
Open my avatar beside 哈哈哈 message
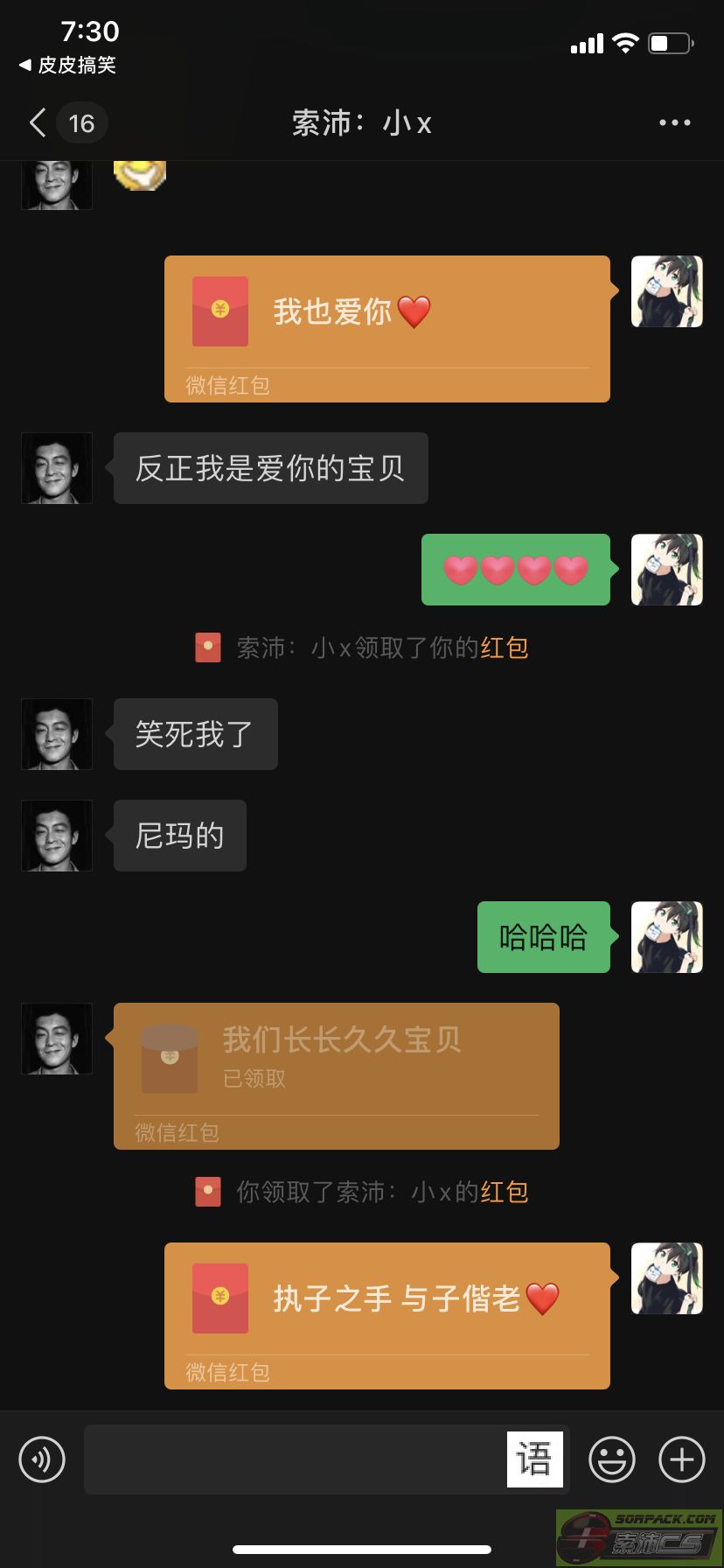(x=666, y=937)
